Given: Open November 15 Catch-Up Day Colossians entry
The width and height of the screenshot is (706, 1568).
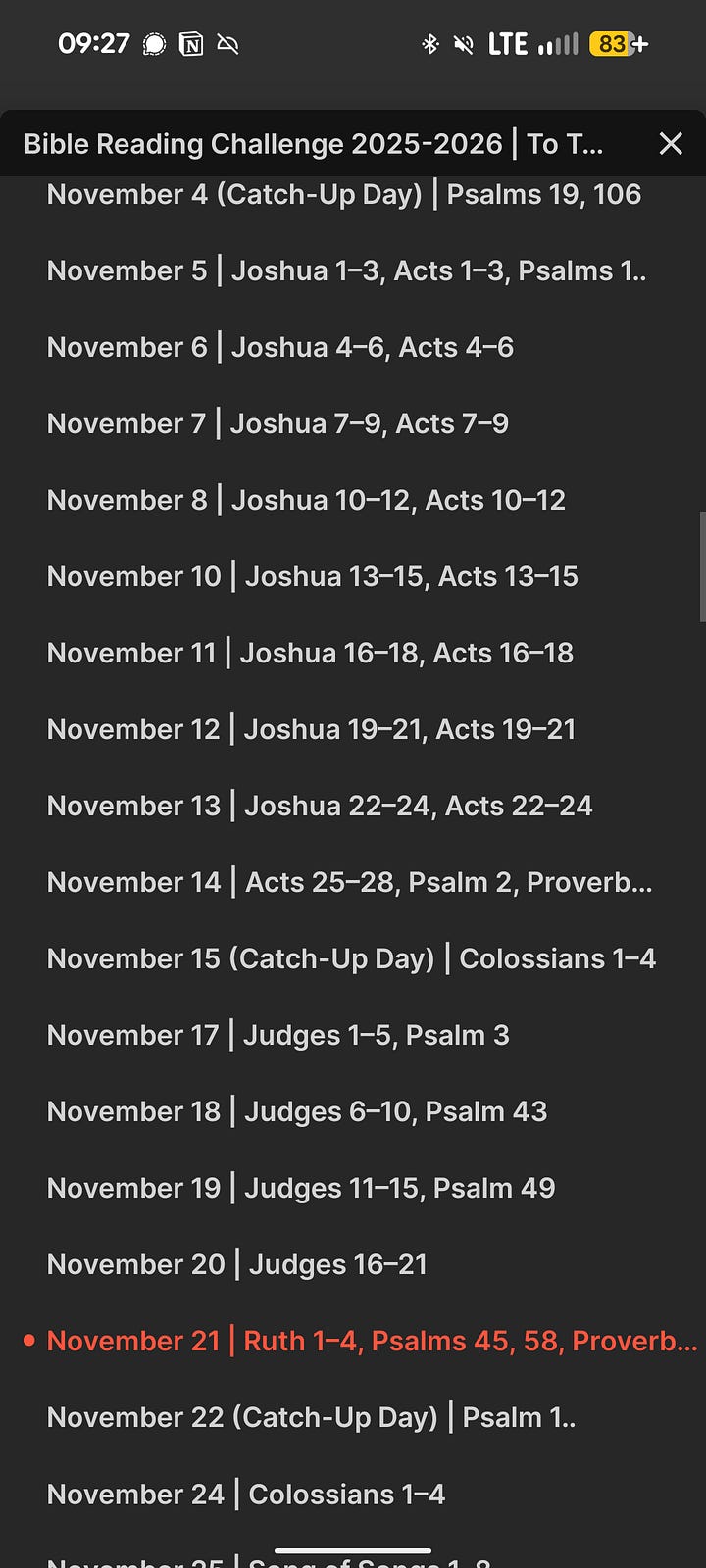Looking at the screenshot, I should tap(351, 958).
